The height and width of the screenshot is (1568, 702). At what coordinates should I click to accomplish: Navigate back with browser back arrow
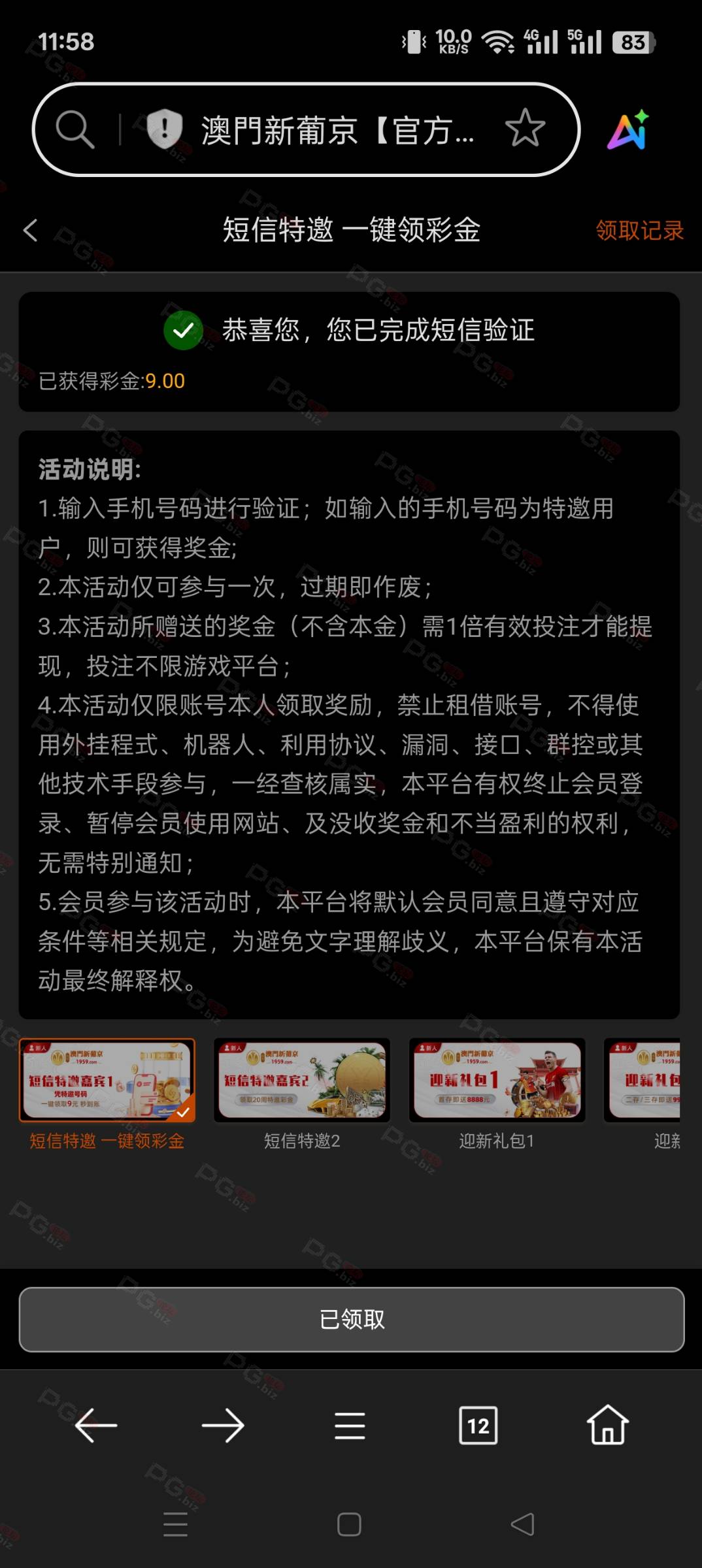[x=96, y=1425]
